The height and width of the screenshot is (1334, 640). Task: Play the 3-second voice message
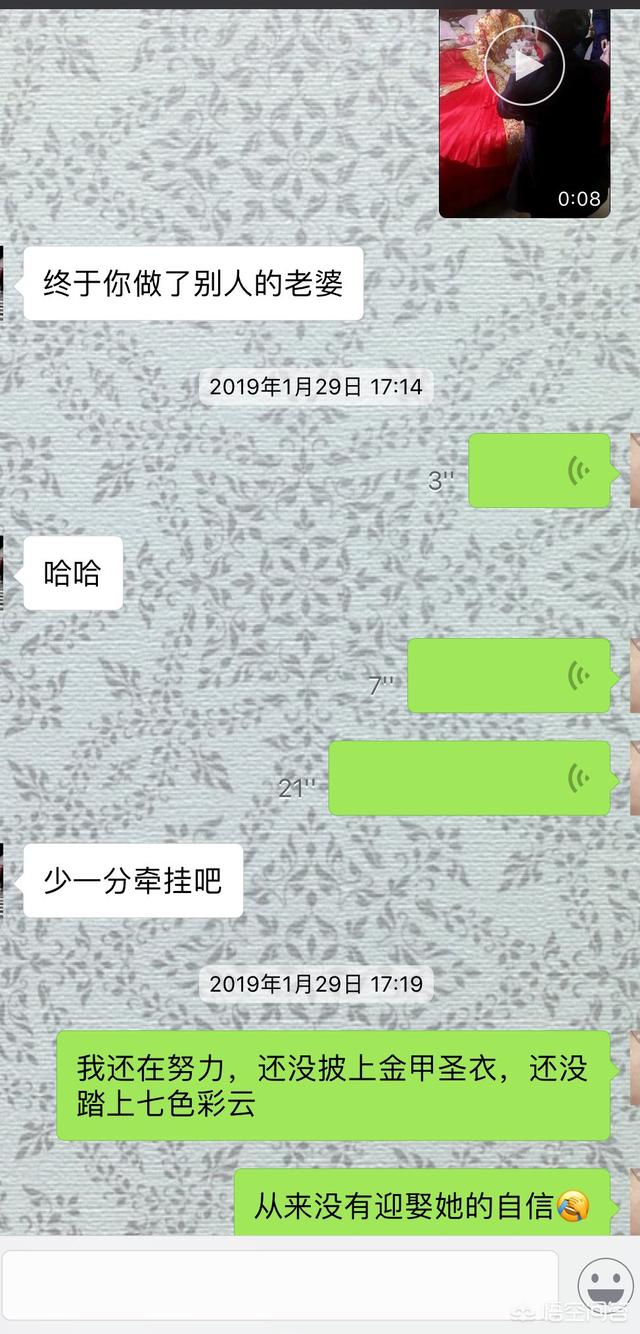[540, 470]
